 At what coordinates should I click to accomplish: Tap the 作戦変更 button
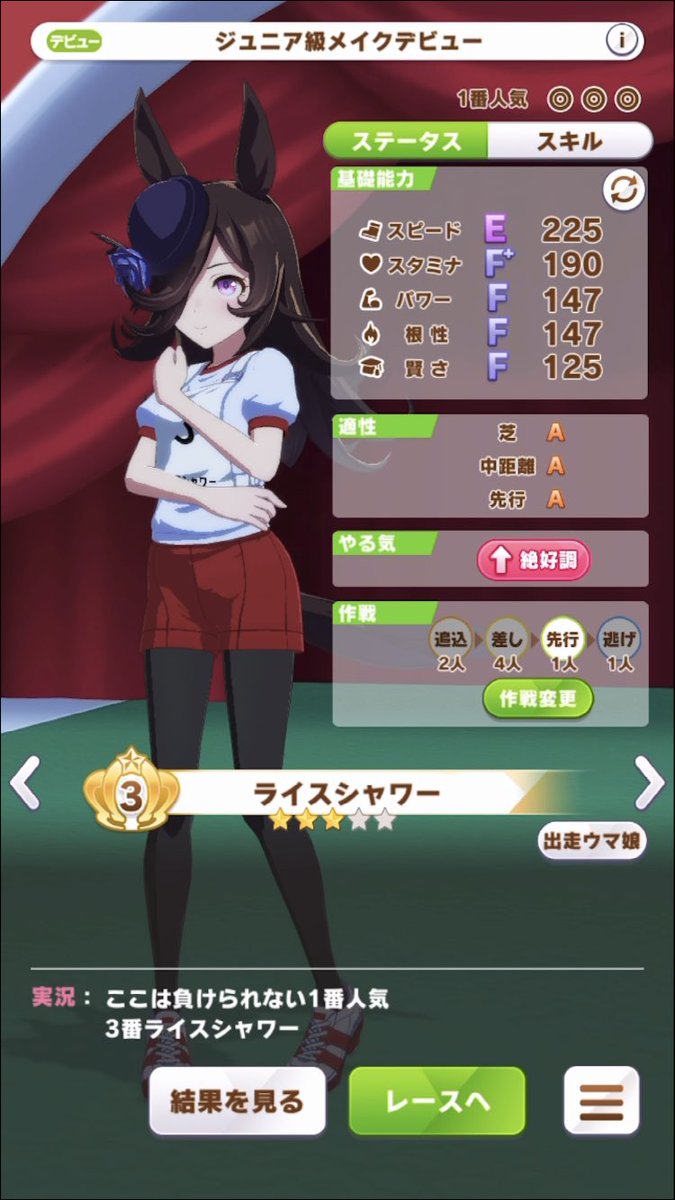(538, 699)
